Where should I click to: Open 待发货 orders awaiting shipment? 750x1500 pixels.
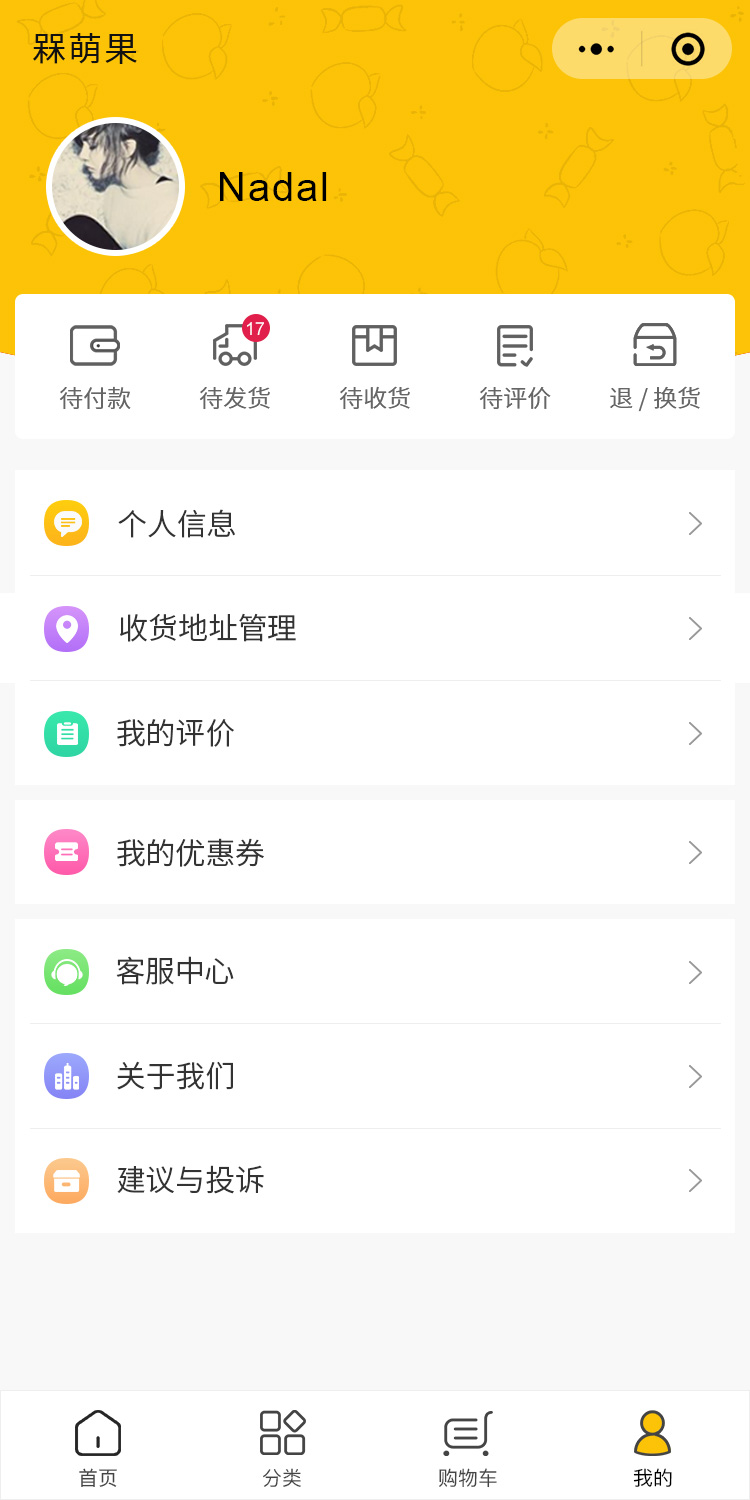[235, 367]
